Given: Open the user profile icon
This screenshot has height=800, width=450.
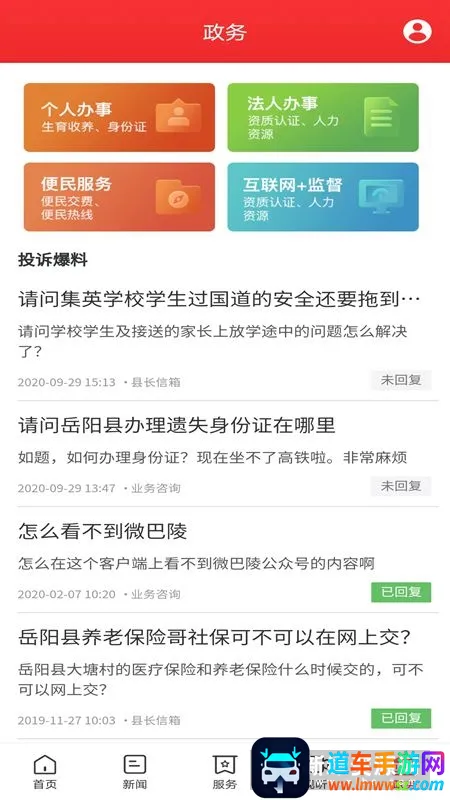Looking at the screenshot, I should (417, 32).
